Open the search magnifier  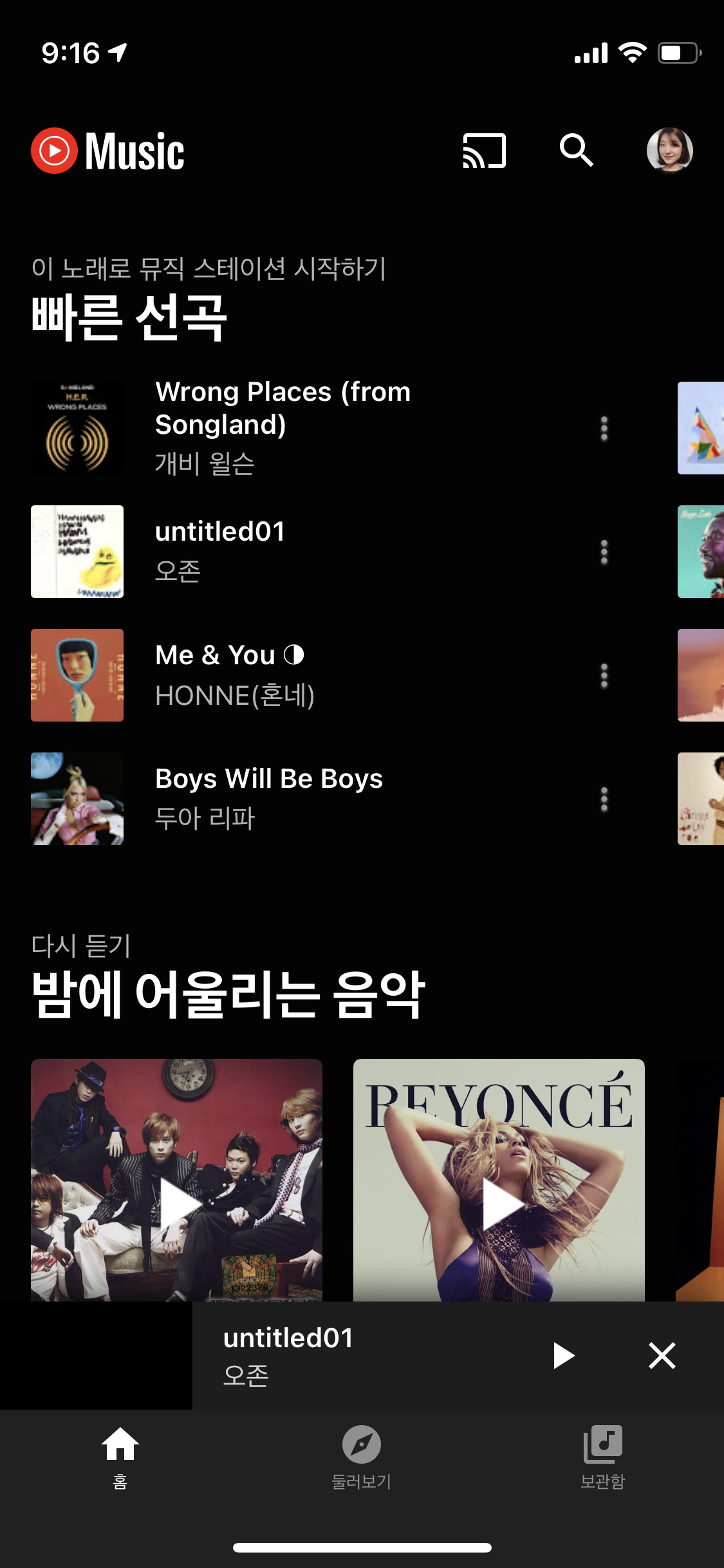[x=576, y=151]
